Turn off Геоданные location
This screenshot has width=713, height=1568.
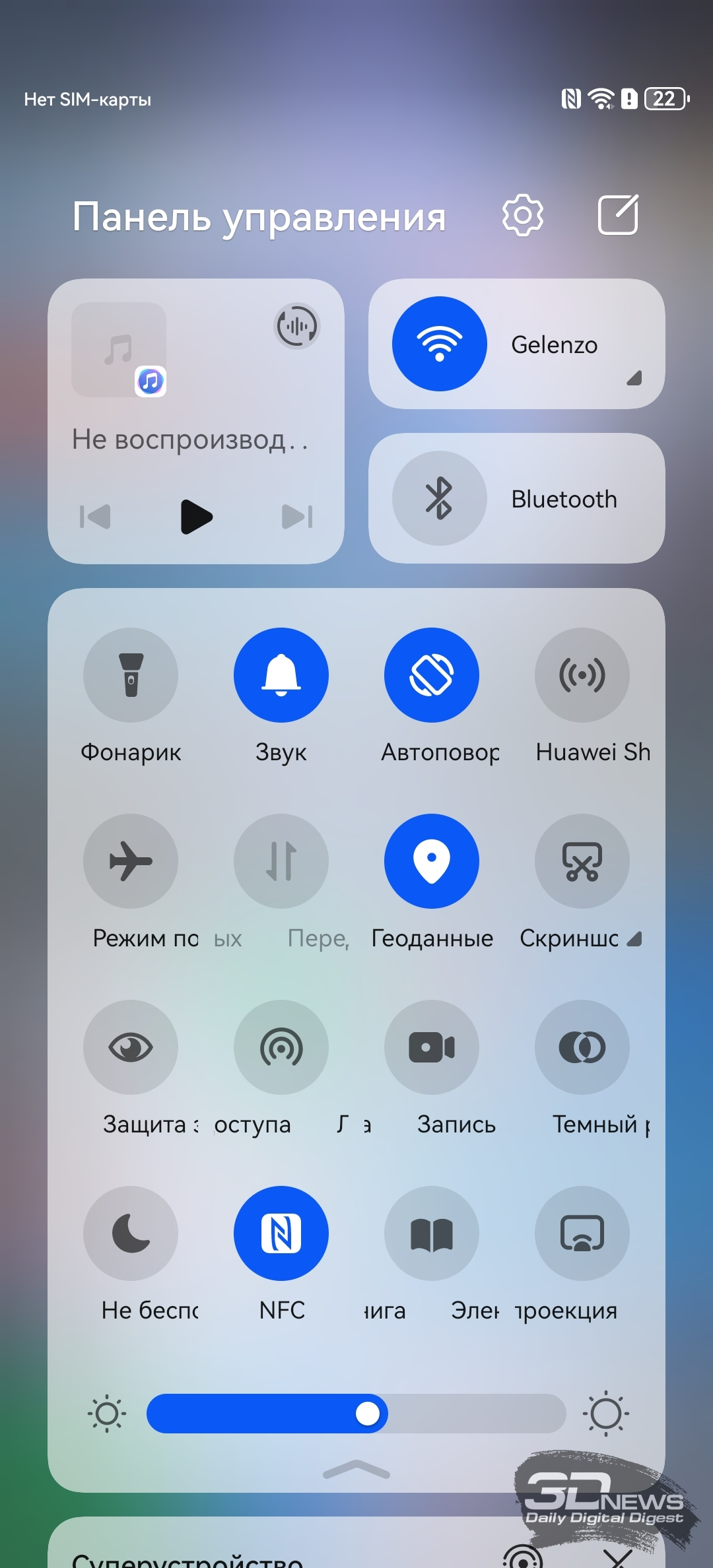432,861
